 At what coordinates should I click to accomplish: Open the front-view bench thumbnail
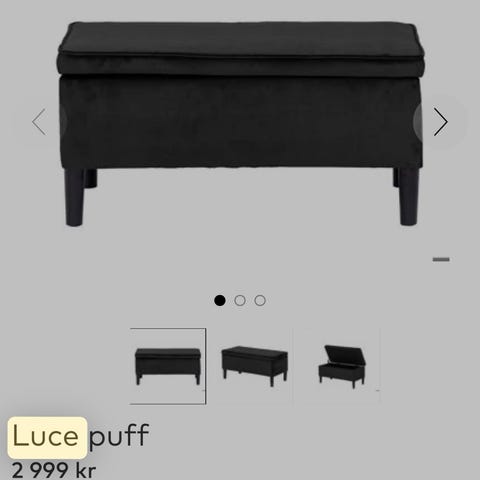click(x=168, y=366)
